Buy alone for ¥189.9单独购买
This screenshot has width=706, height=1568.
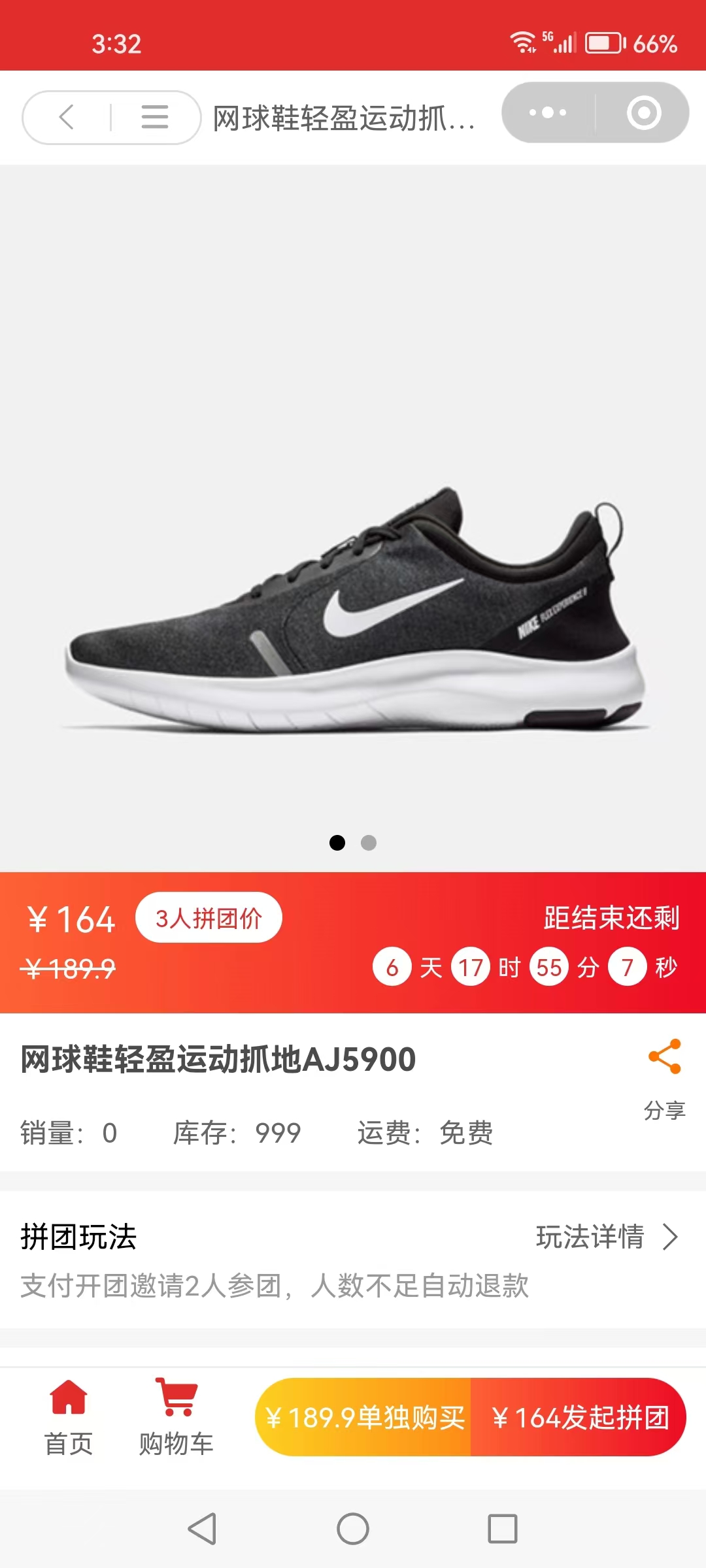point(364,1417)
